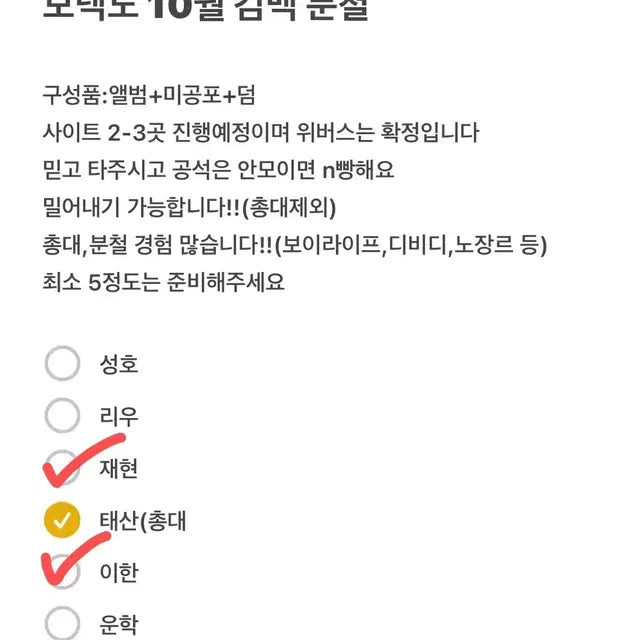The height and width of the screenshot is (640, 640).
Task: Tap the selected 태산(총대 option
Action: tap(62, 520)
